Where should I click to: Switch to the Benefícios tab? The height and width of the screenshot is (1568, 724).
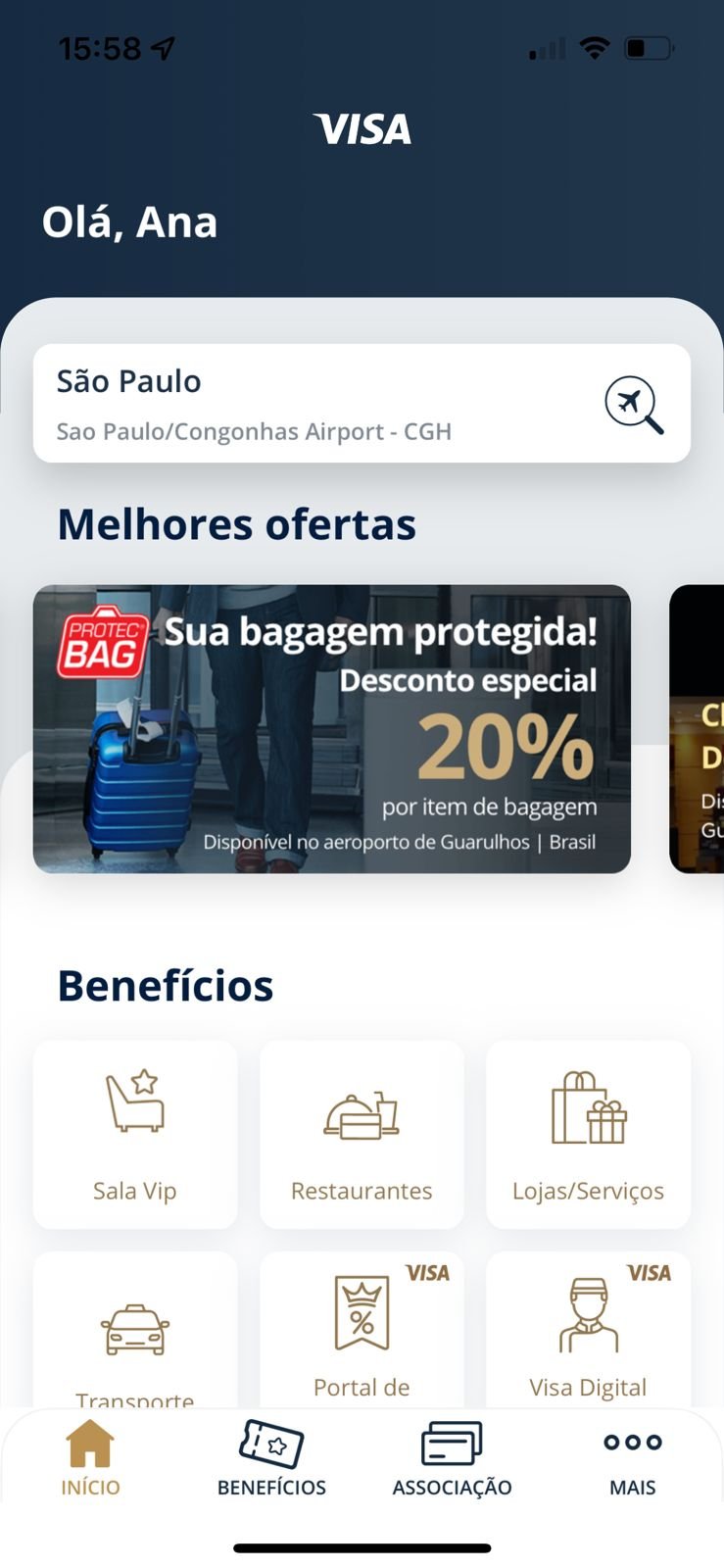coord(271,1458)
